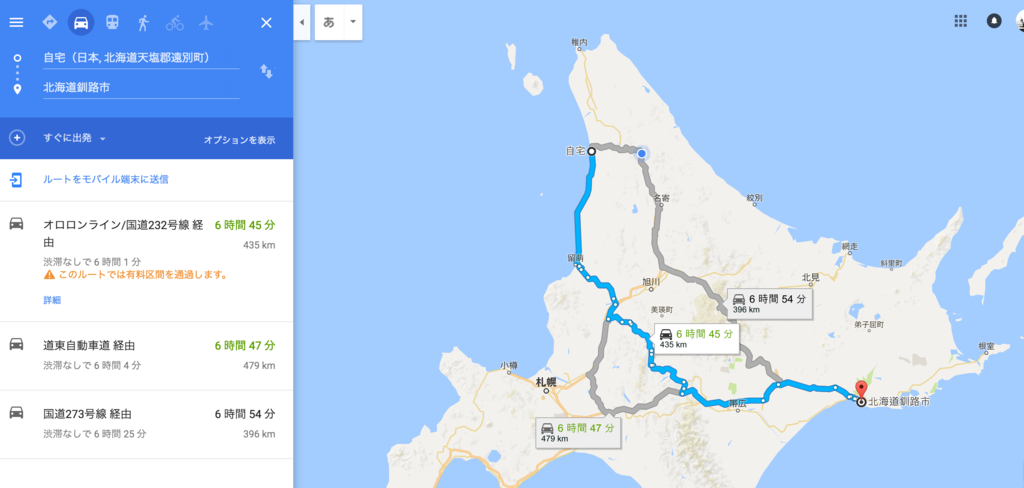
Task: Edit the destination 北海道釧路市 field
Action: (140, 88)
